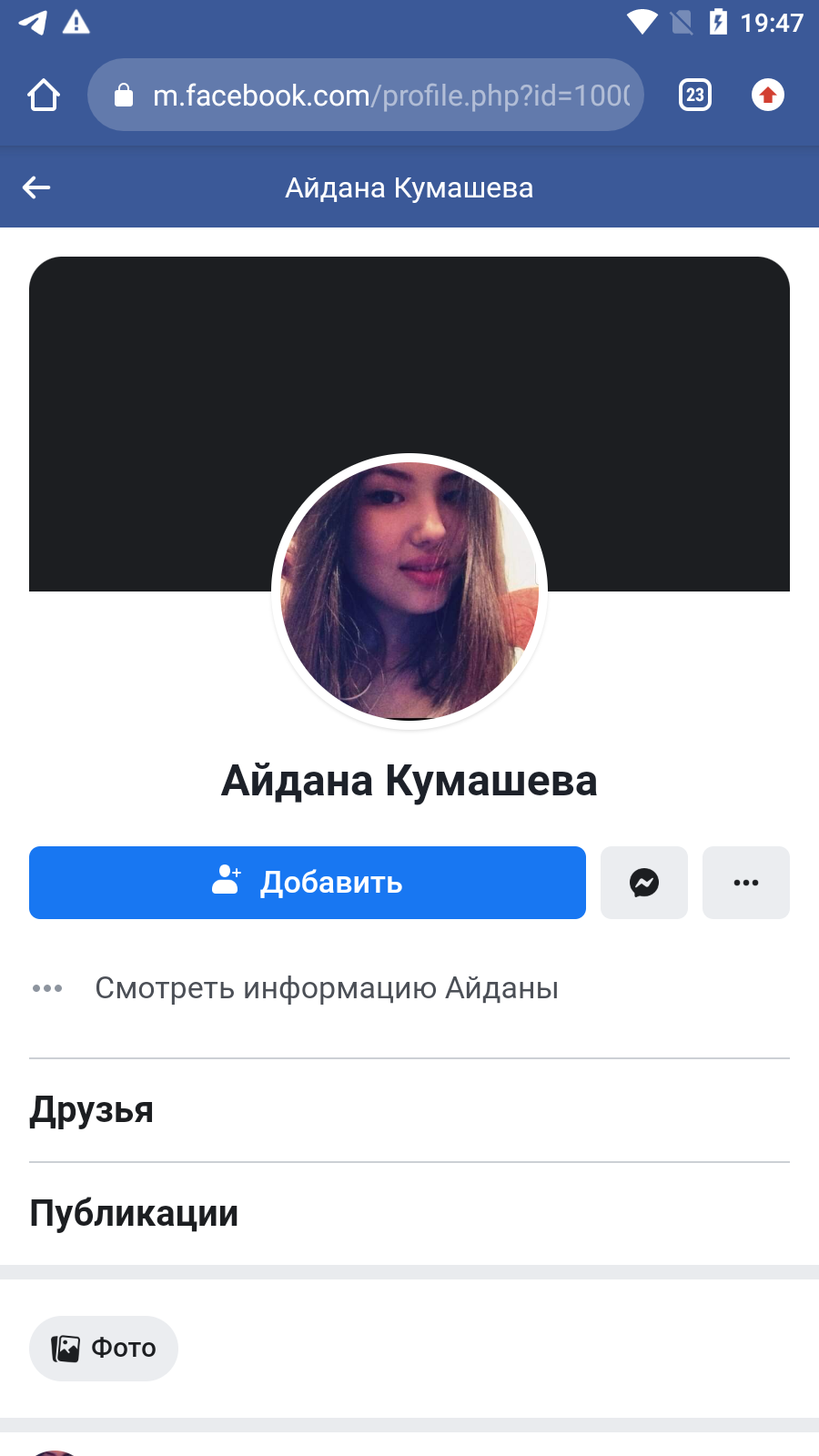
Task: Open the browser home page
Action: click(44, 95)
